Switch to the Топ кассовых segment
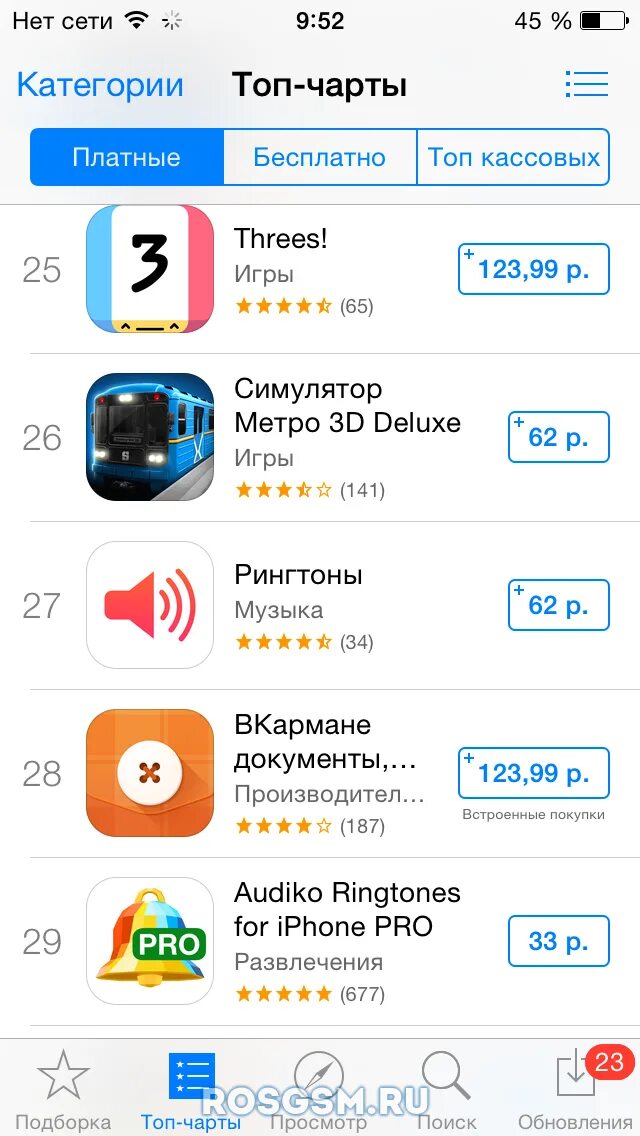Image resolution: width=640 pixels, height=1136 pixels. tap(514, 157)
